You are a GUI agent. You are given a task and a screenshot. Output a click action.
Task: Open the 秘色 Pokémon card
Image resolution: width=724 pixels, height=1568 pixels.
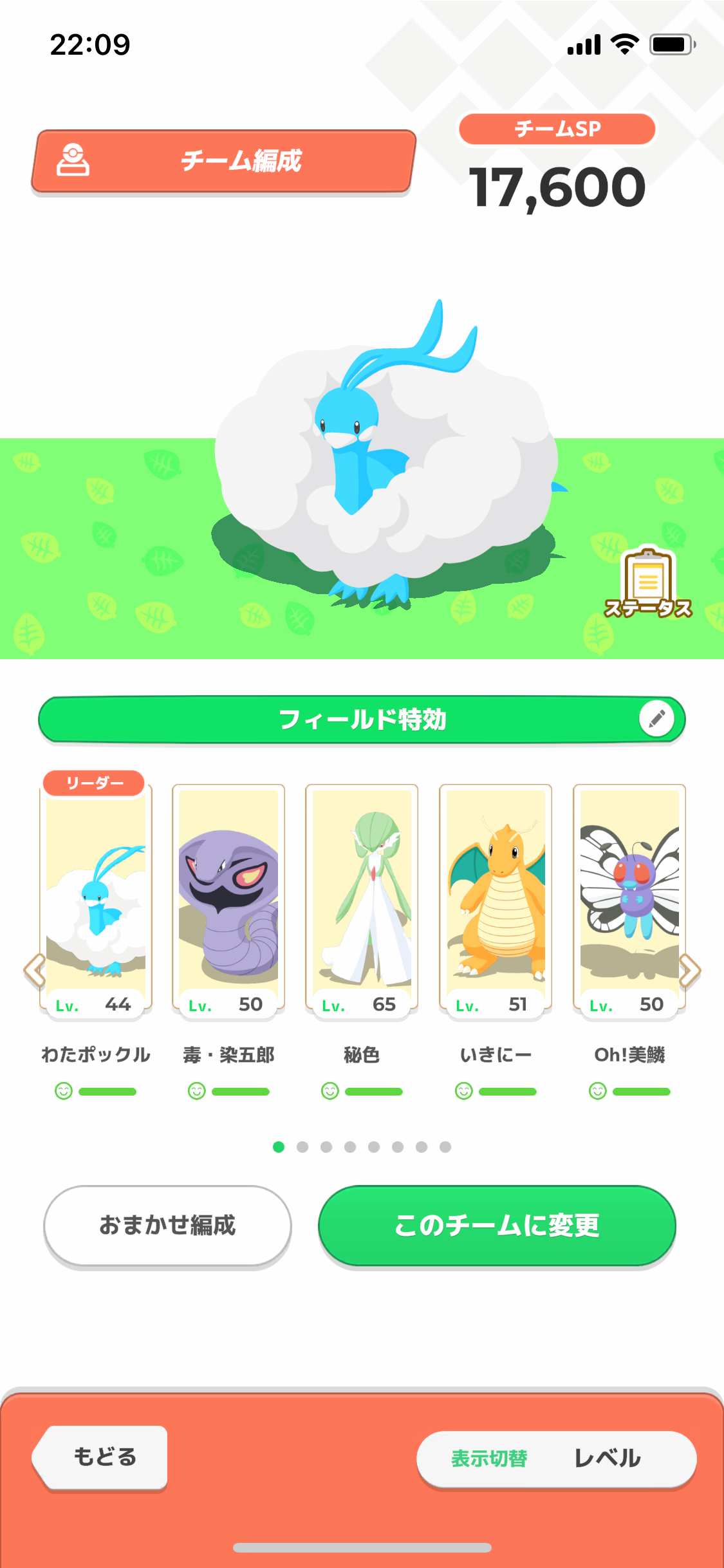coord(362,899)
